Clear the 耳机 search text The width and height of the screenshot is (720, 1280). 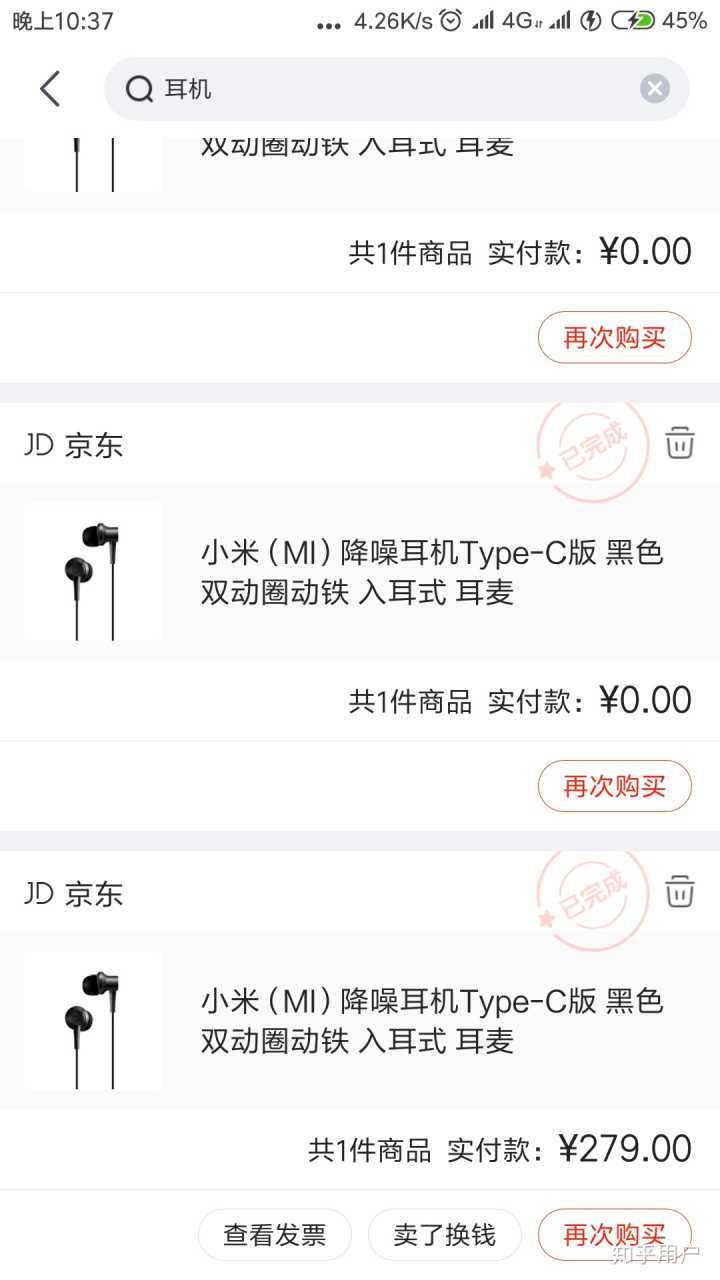coord(654,89)
